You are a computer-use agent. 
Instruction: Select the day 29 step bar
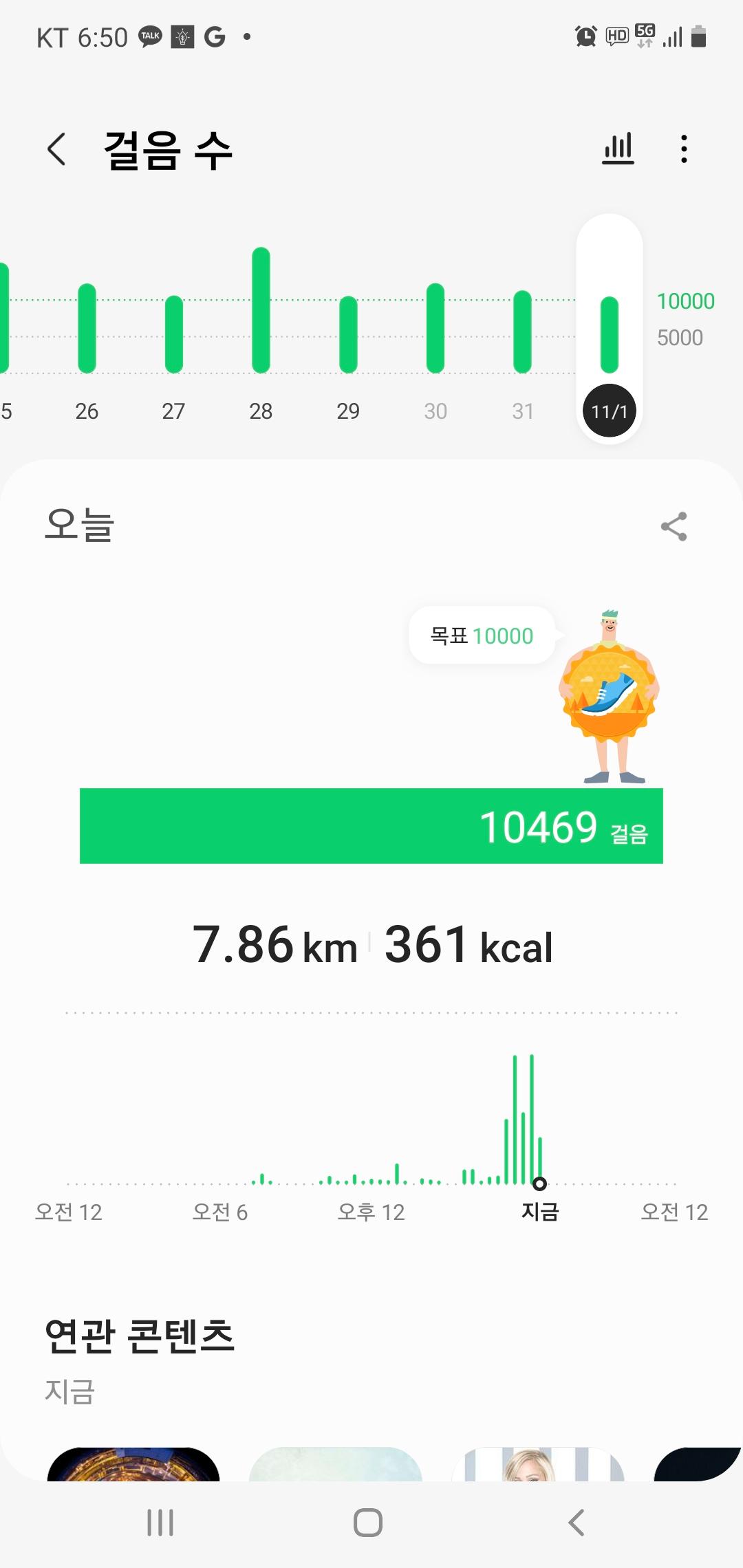click(x=348, y=335)
